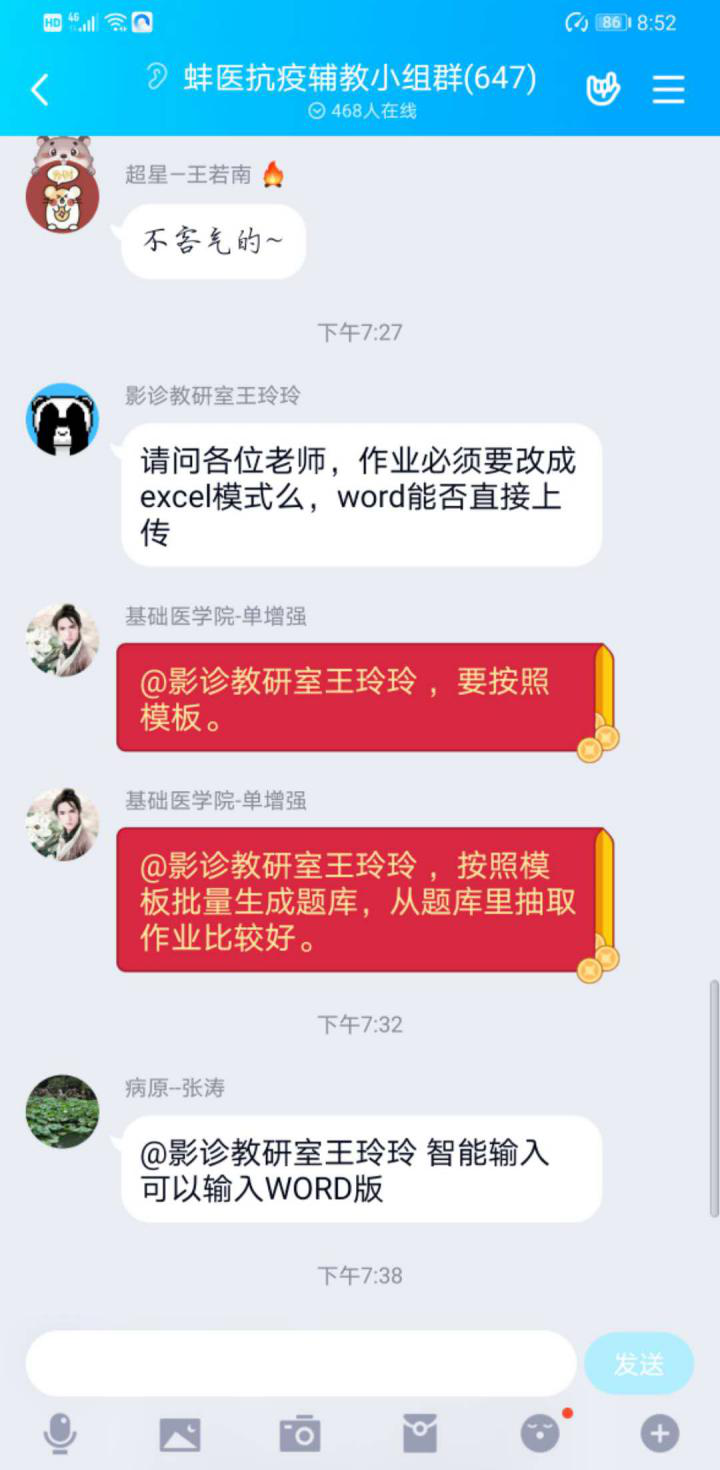Open 影诊教研室王玲玲's avatar

click(x=62, y=419)
